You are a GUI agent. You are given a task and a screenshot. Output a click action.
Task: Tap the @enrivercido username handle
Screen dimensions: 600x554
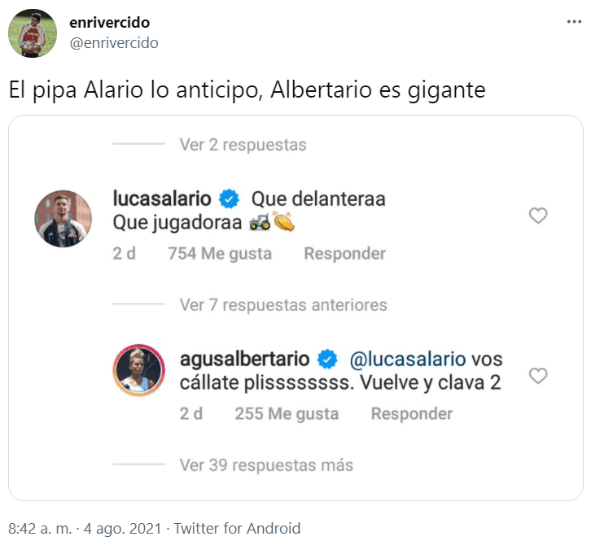point(113,43)
